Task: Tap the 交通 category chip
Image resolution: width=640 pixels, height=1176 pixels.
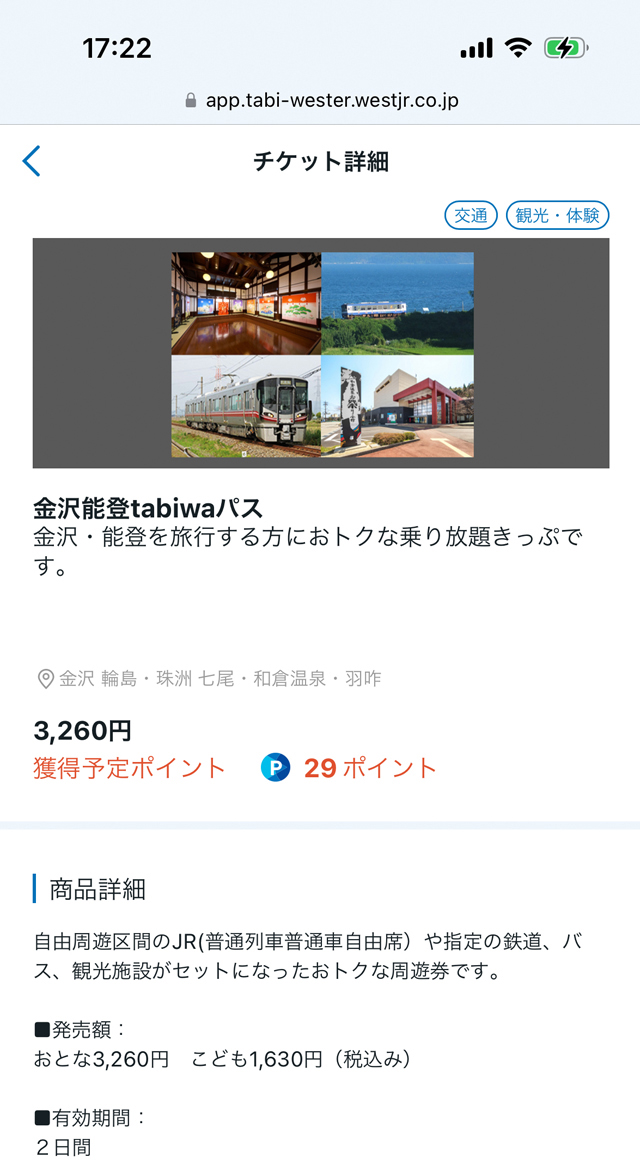Action: (470, 215)
